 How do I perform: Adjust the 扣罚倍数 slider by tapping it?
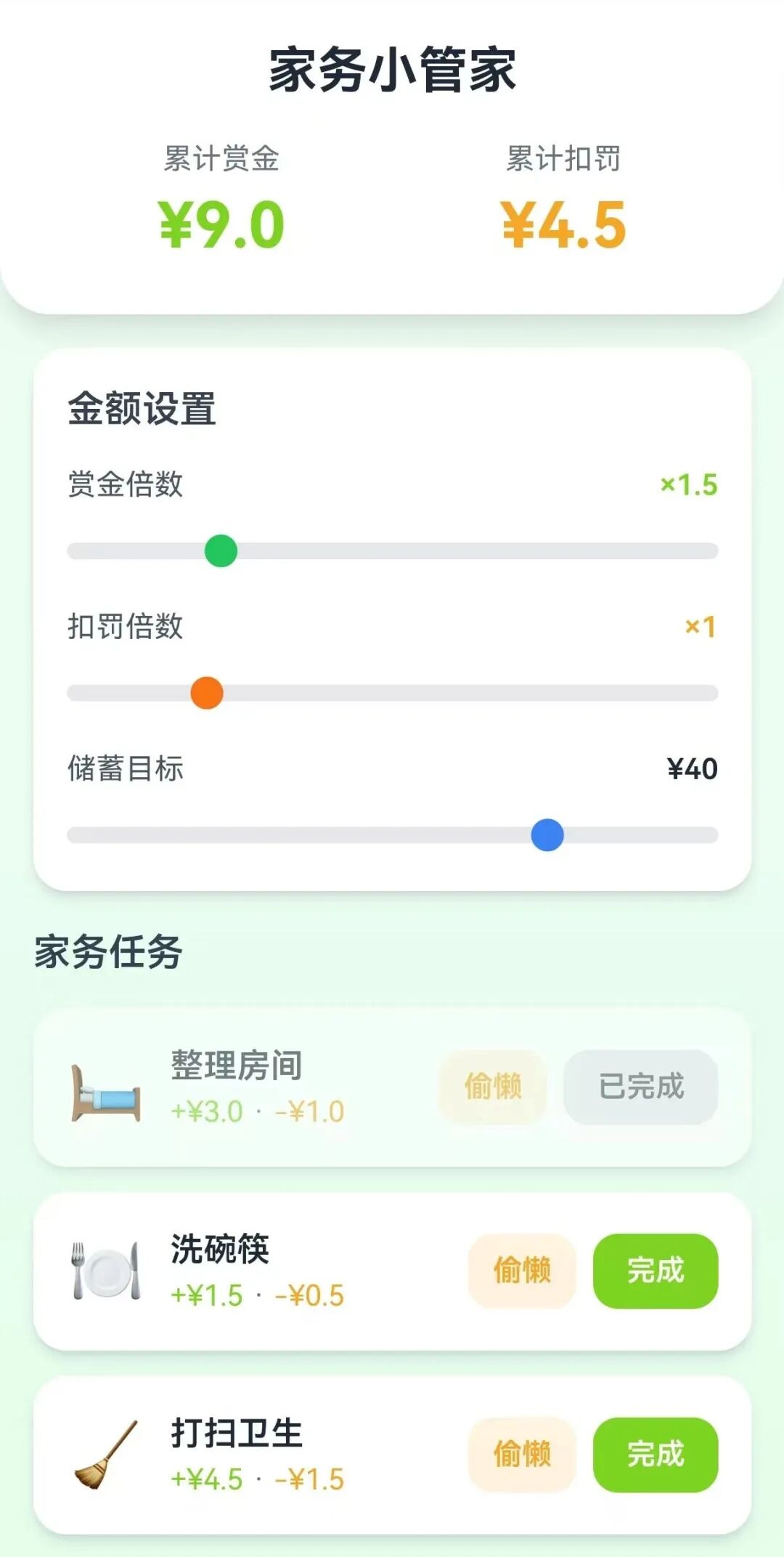click(x=392, y=694)
